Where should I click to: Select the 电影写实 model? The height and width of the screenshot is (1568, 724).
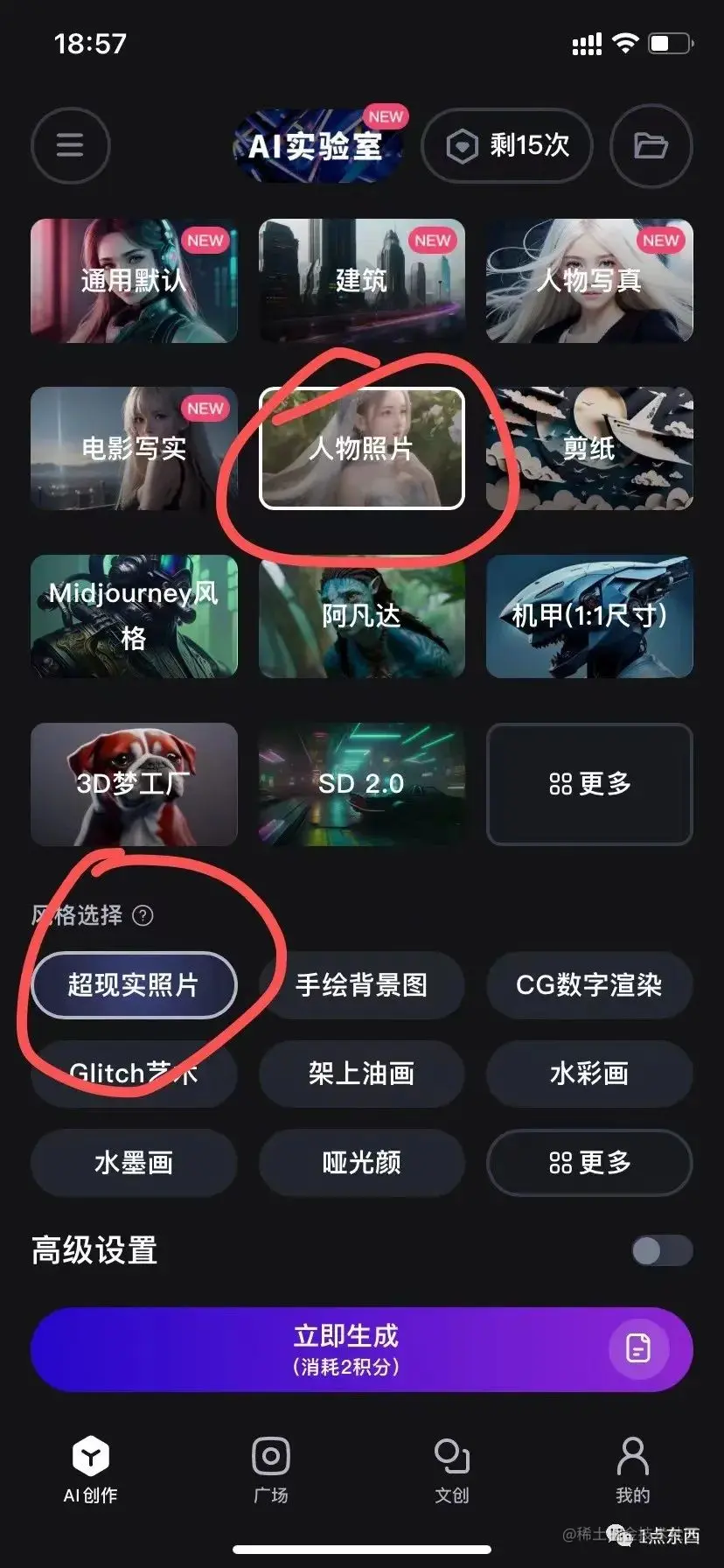tap(134, 448)
